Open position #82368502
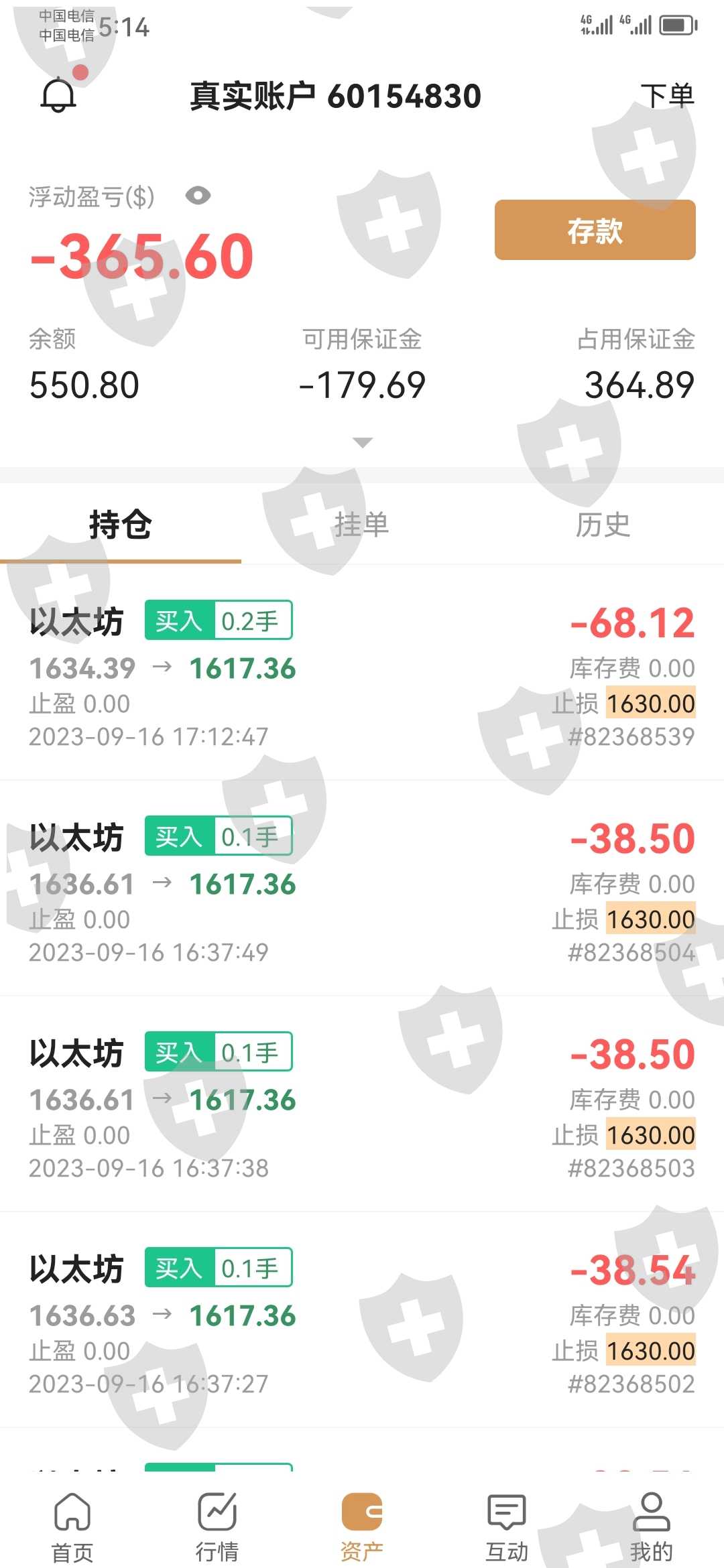The width and height of the screenshot is (724, 1568). point(362,1321)
